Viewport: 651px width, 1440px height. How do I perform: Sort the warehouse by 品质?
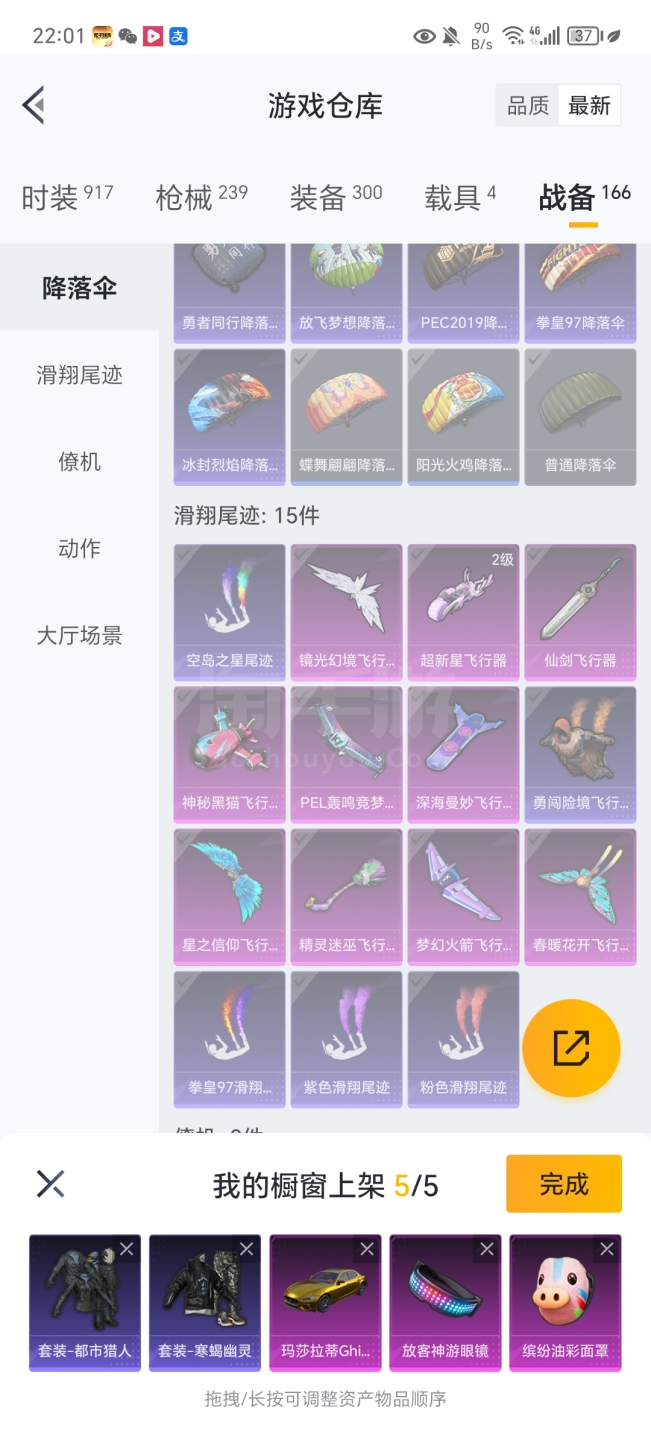(528, 106)
